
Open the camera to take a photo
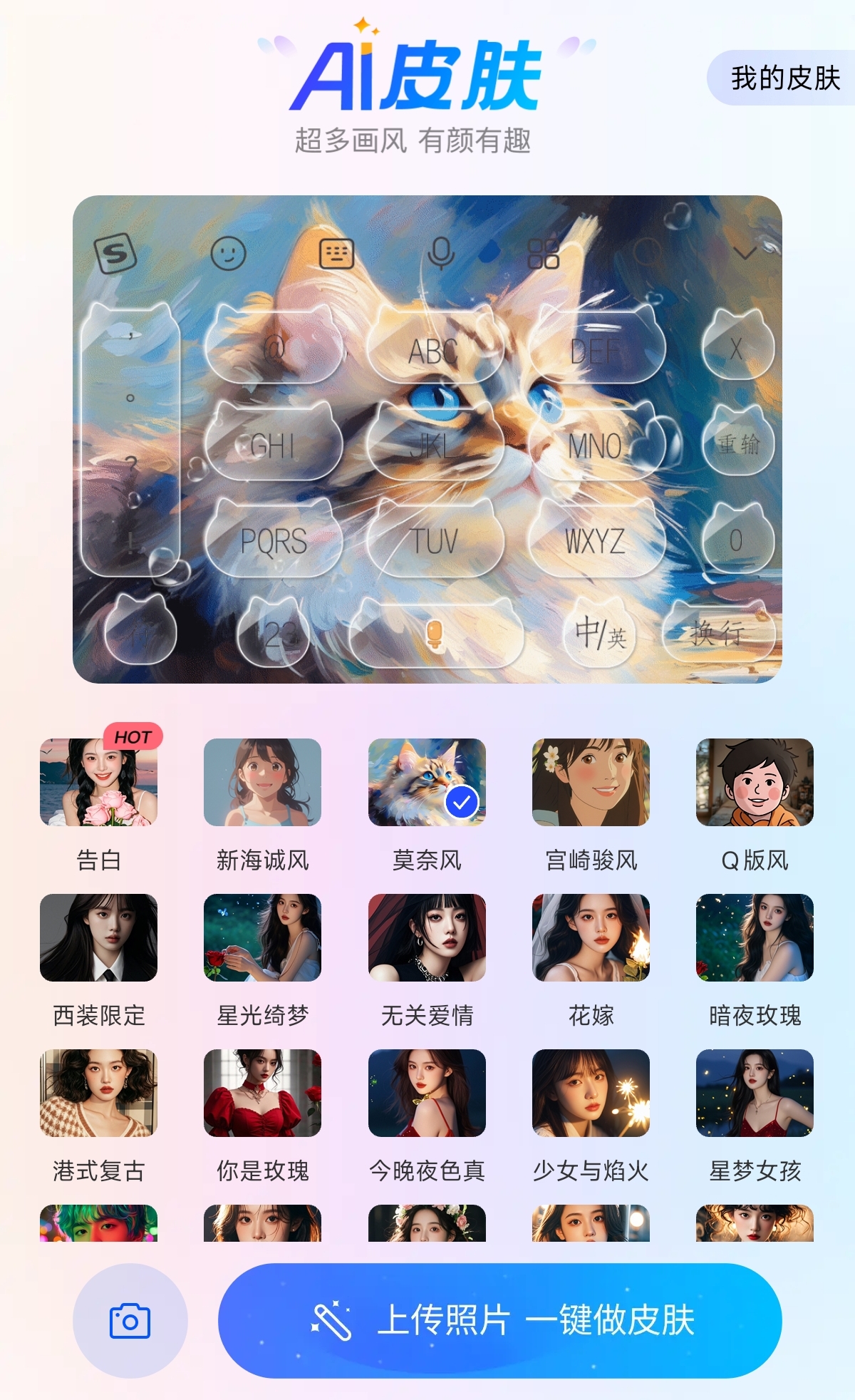click(x=130, y=1321)
